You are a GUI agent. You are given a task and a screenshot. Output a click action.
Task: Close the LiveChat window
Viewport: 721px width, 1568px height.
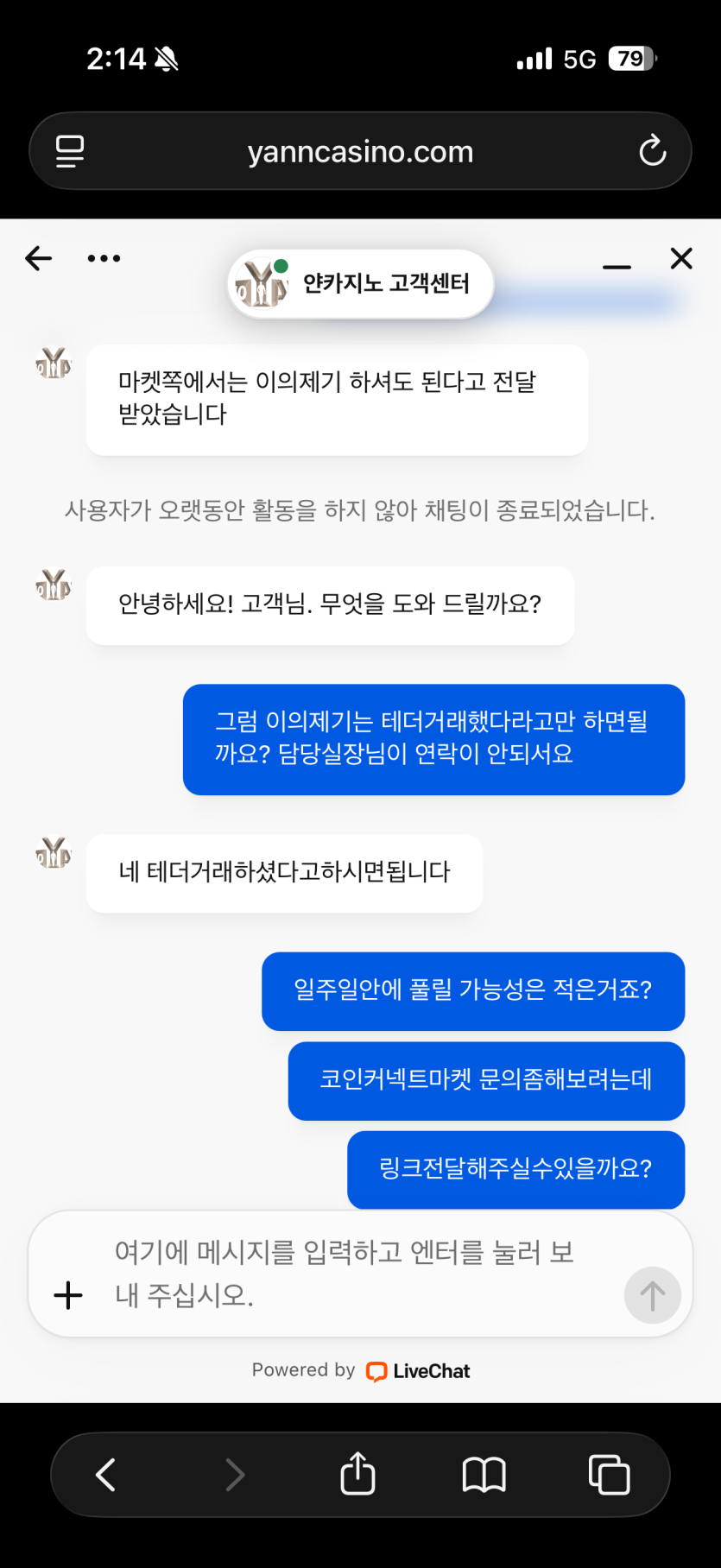pyautogui.click(x=681, y=258)
